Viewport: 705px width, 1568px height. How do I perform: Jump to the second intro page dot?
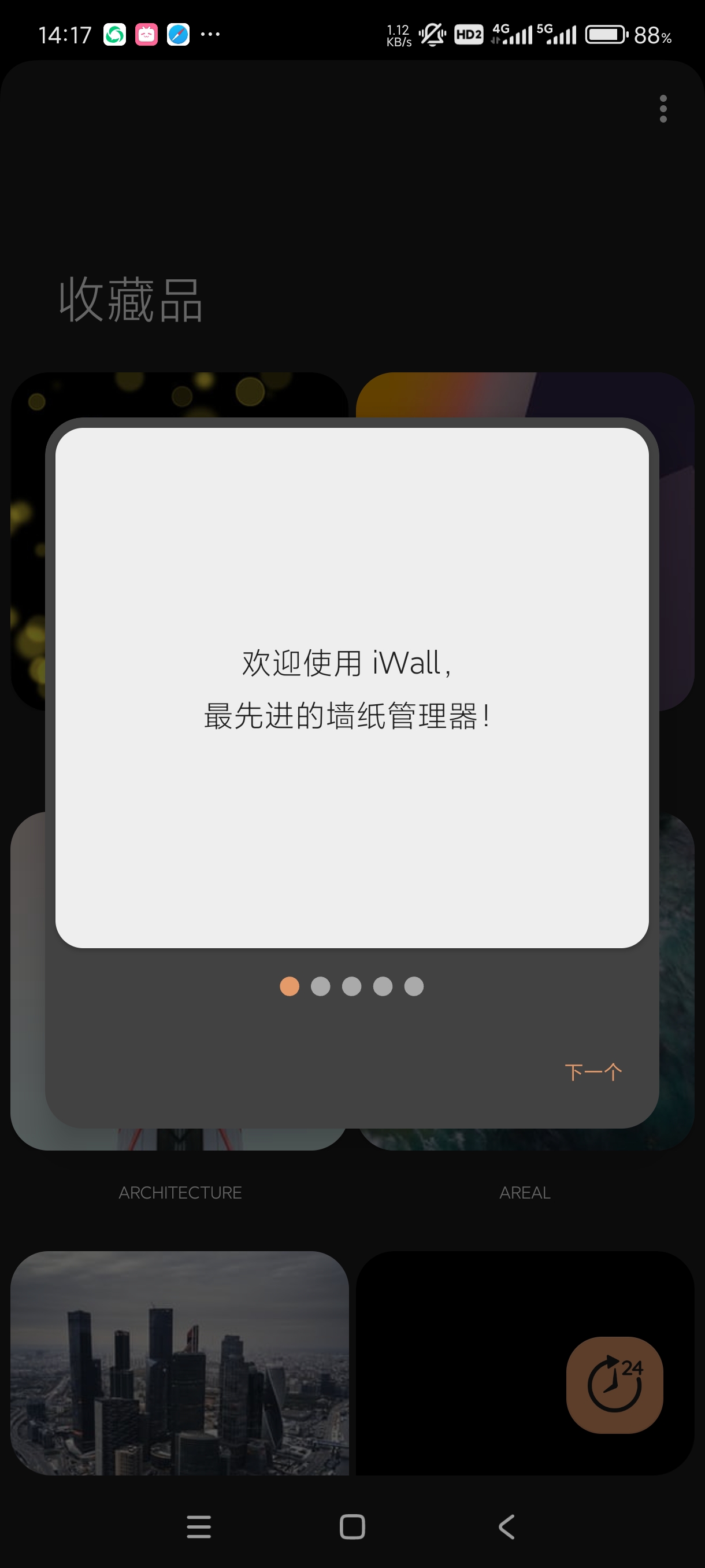321,986
